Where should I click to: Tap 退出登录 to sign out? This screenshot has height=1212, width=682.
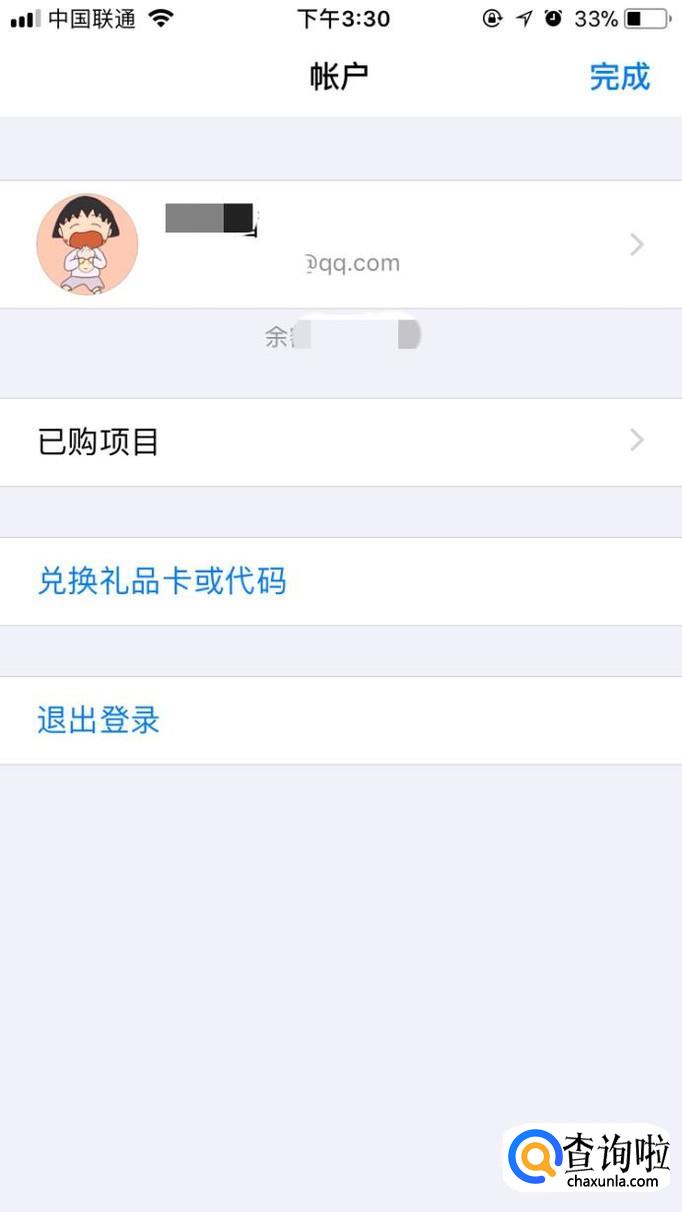(x=99, y=720)
